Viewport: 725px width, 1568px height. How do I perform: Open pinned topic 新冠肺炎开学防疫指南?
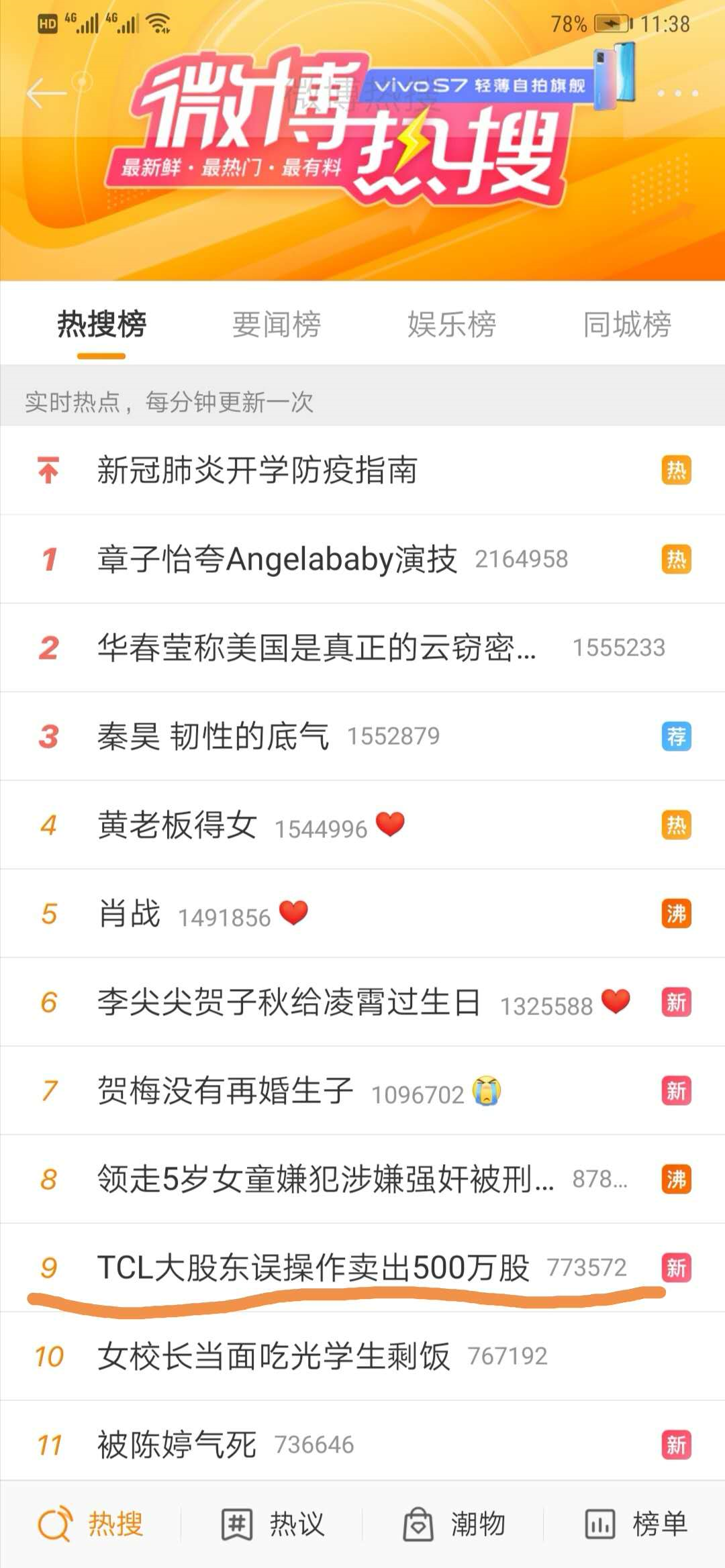click(x=257, y=470)
